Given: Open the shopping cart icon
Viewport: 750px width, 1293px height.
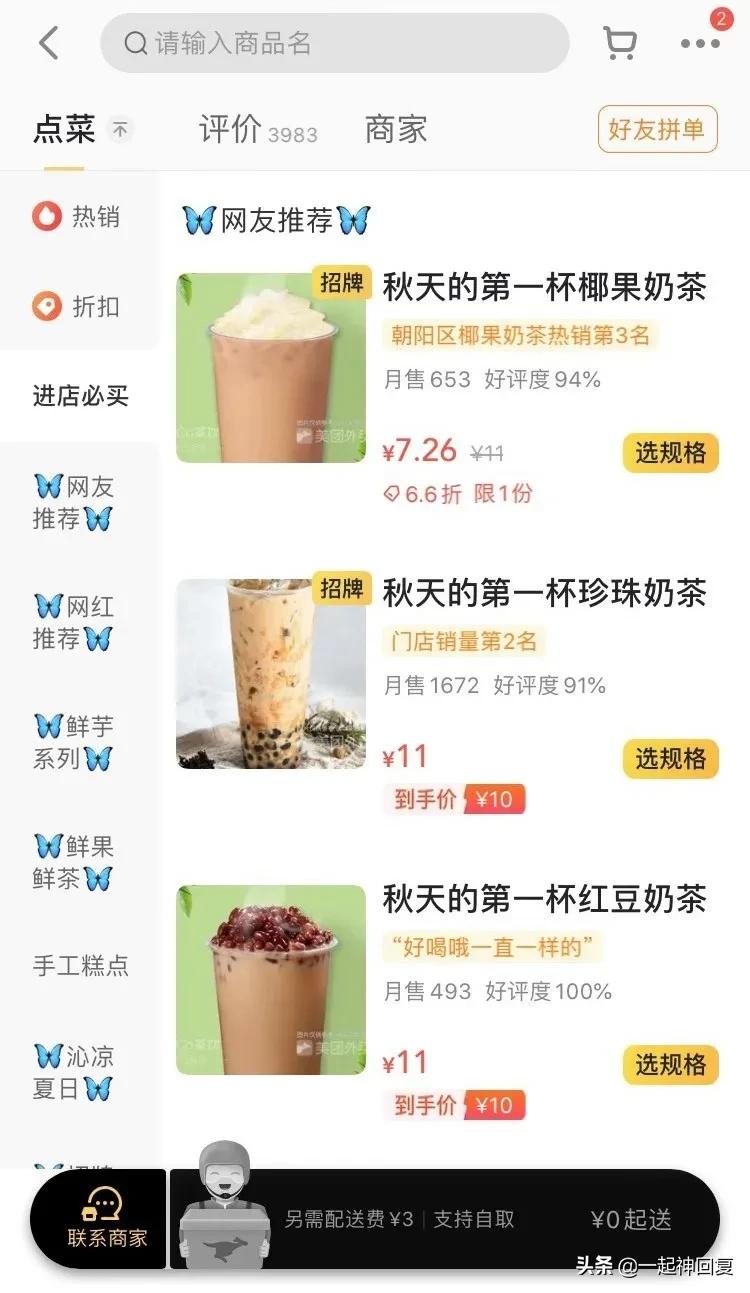Looking at the screenshot, I should [x=621, y=42].
